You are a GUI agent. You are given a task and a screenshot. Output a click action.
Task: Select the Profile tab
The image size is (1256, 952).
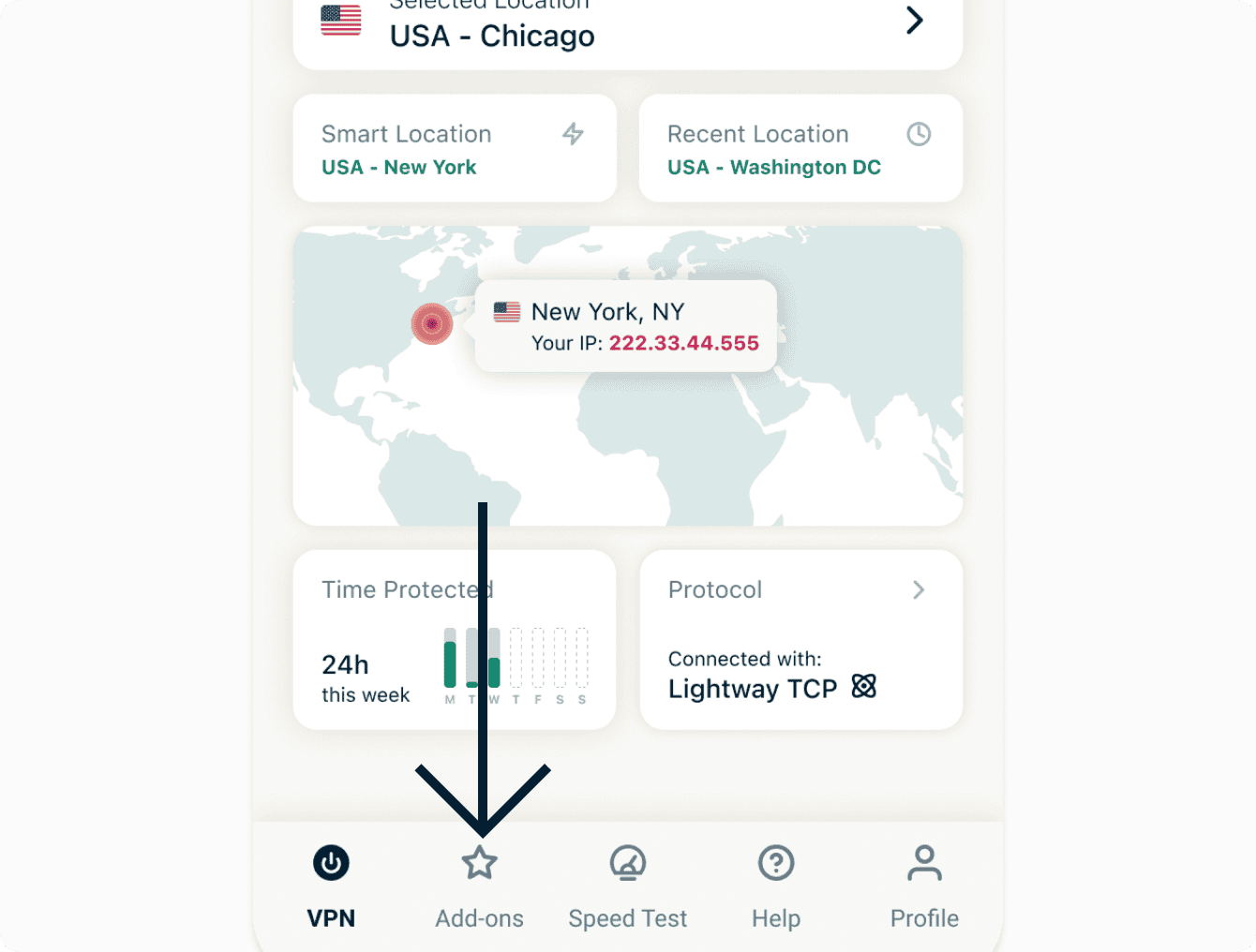[923, 885]
